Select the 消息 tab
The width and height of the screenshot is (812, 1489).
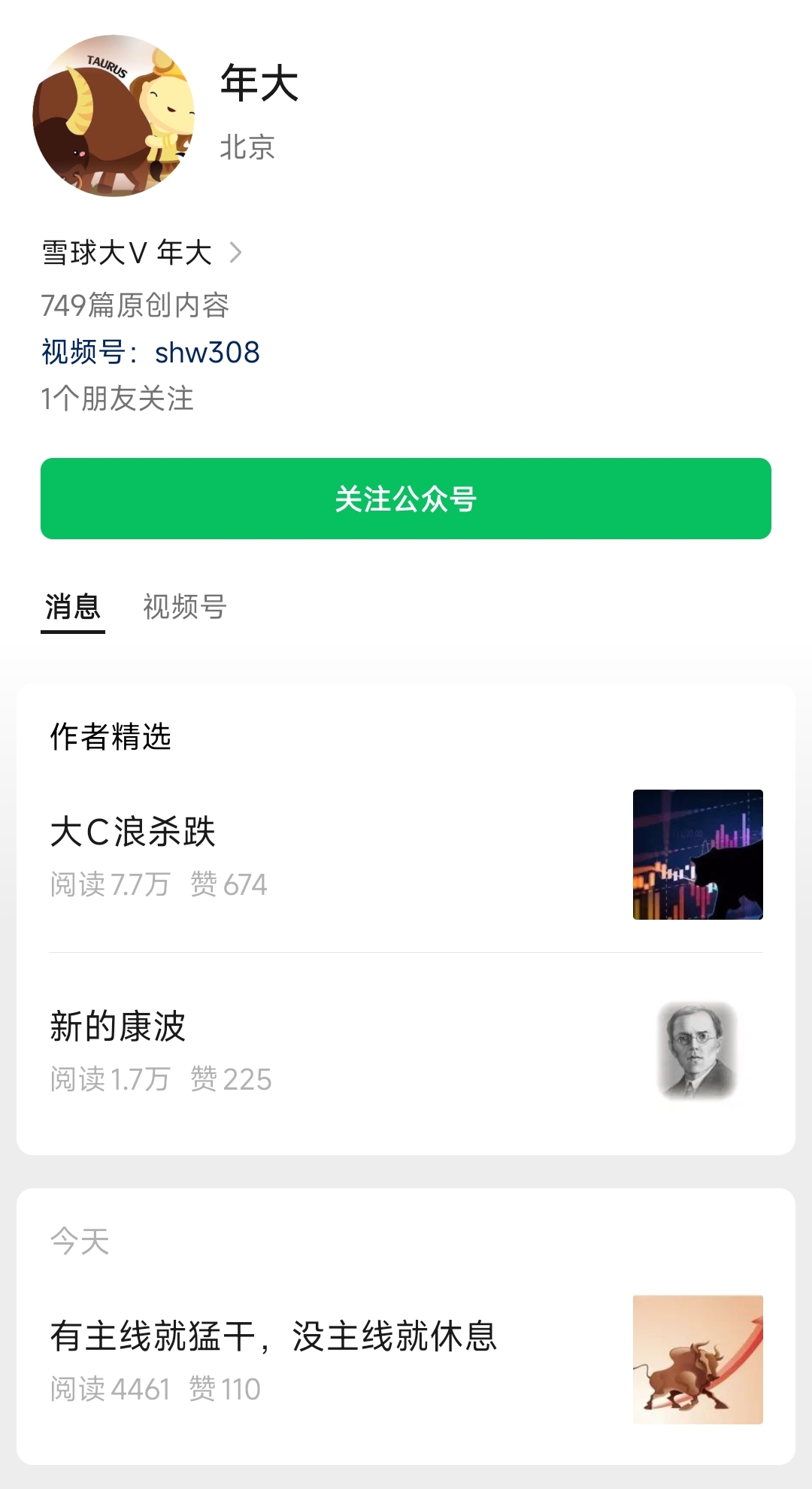[72, 607]
